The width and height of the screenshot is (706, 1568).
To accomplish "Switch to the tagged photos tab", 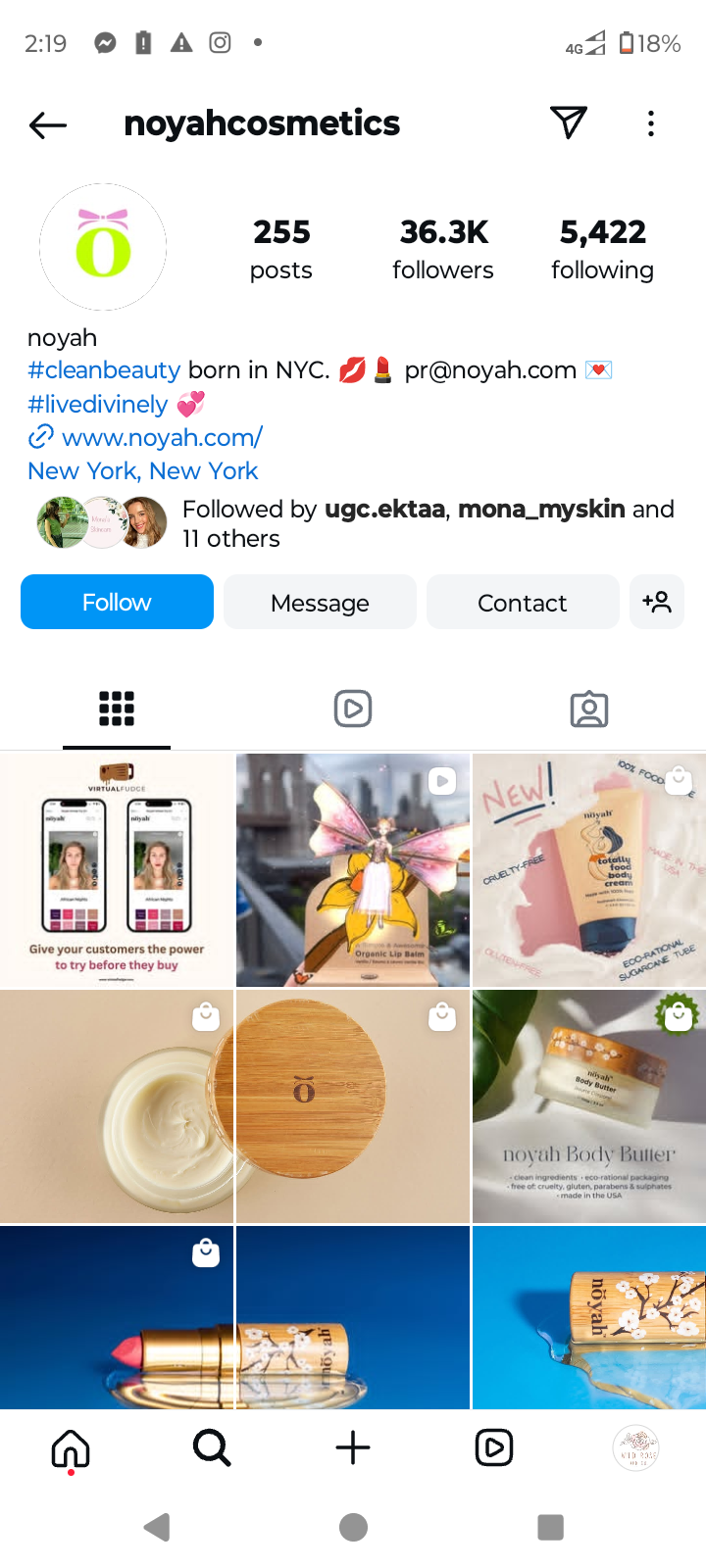I will click(589, 709).
